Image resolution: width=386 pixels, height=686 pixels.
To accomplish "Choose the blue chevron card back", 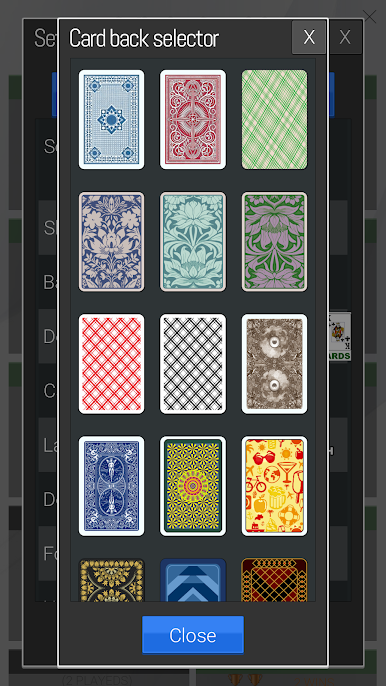I will [x=193, y=580].
